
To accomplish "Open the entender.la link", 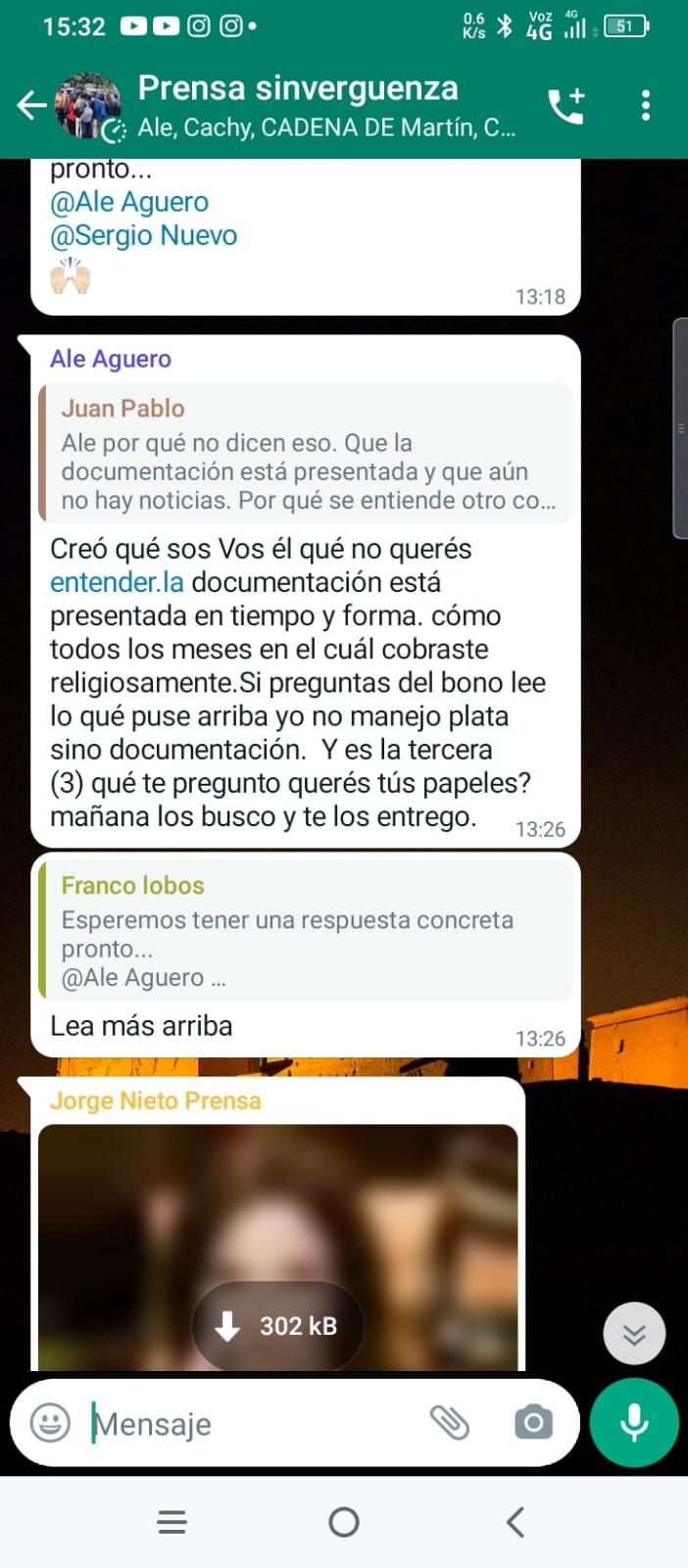I will [117, 582].
